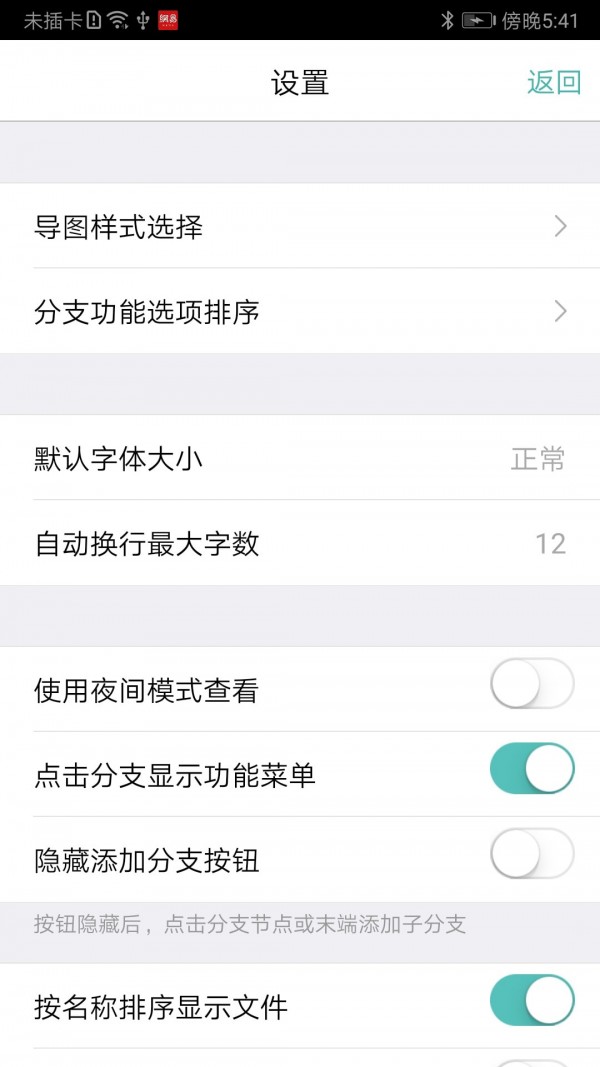Tap 返回 to go back
This screenshot has height=1067, width=600.
click(554, 82)
